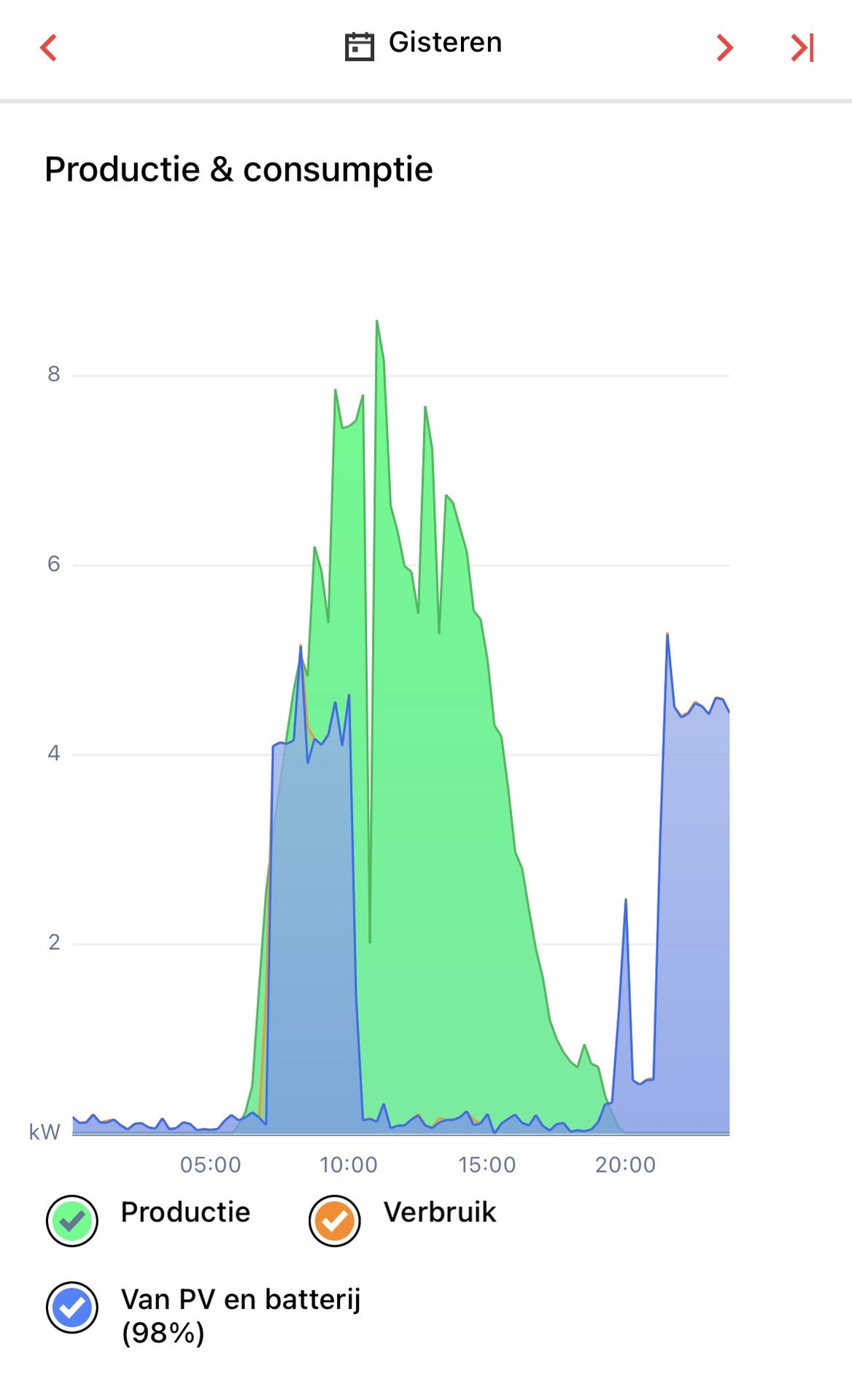
Task: Toggle the Verbruik series
Action: pyautogui.click(x=334, y=1221)
